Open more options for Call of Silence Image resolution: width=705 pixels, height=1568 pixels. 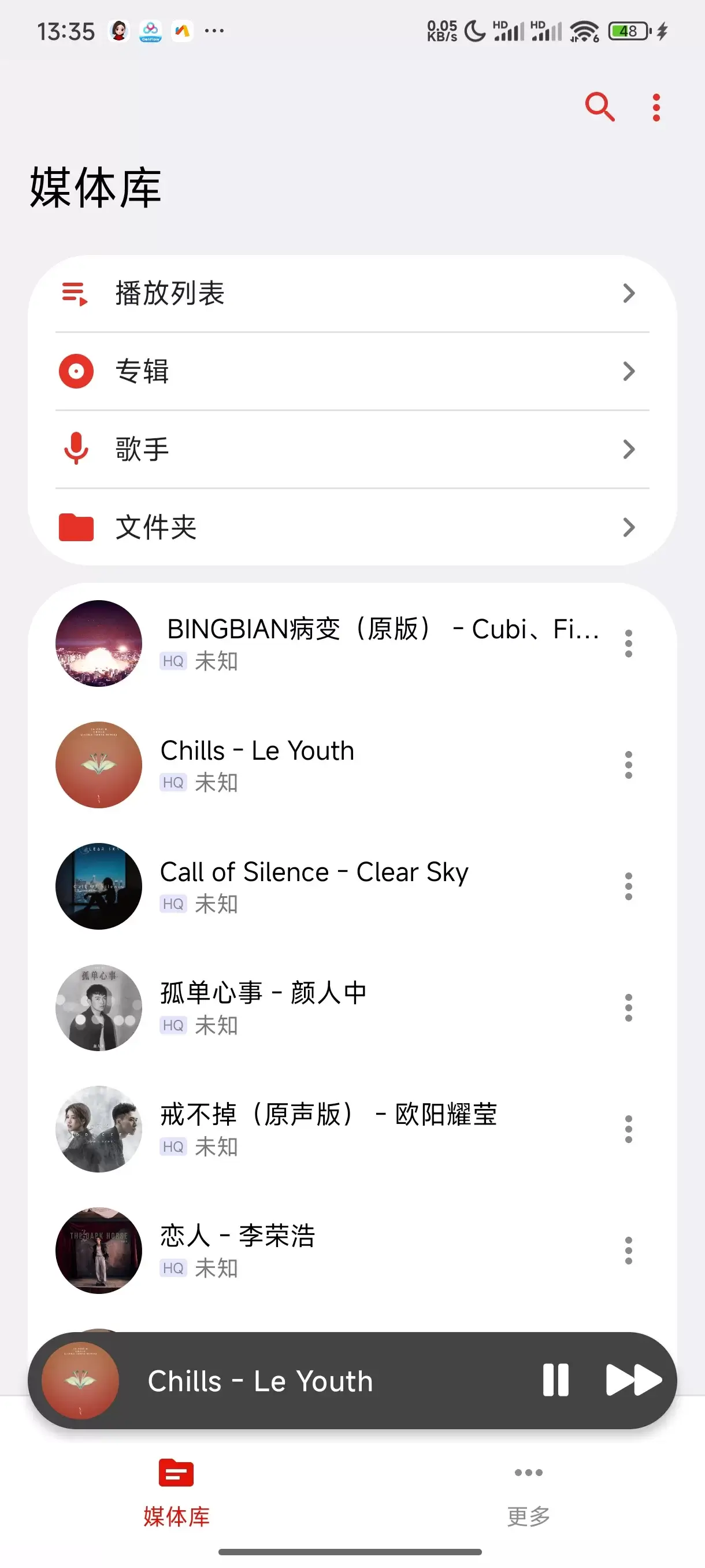(x=628, y=886)
